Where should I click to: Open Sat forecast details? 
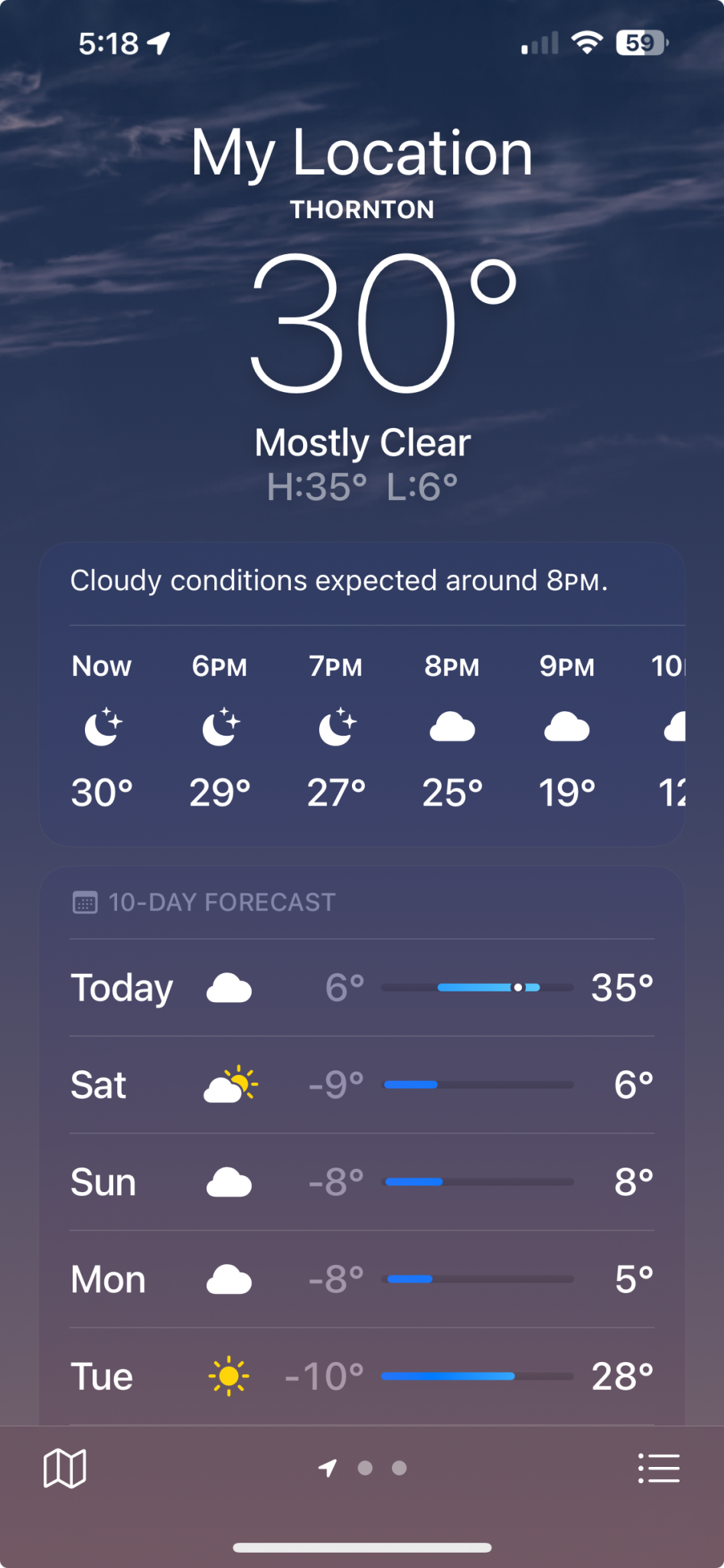361,1085
